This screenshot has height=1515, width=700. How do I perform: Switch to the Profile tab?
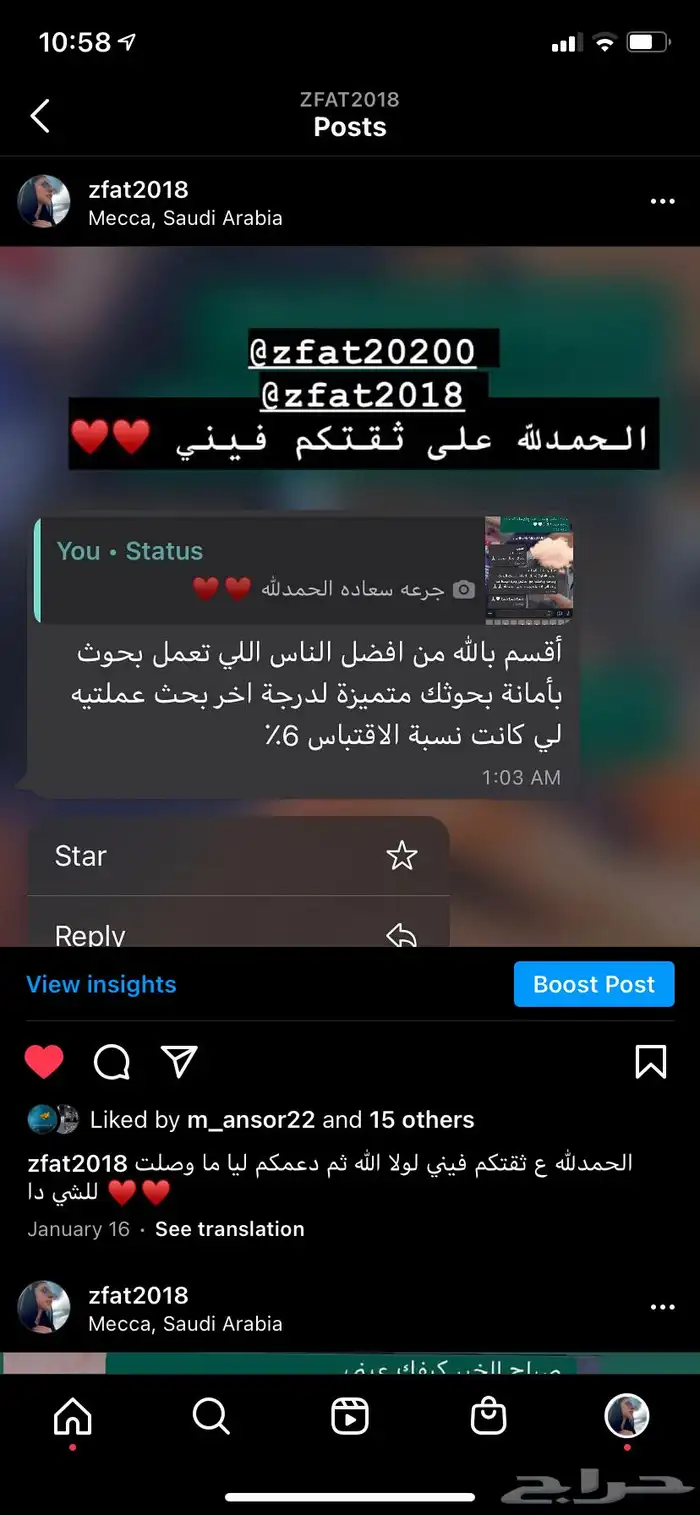tap(627, 1416)
